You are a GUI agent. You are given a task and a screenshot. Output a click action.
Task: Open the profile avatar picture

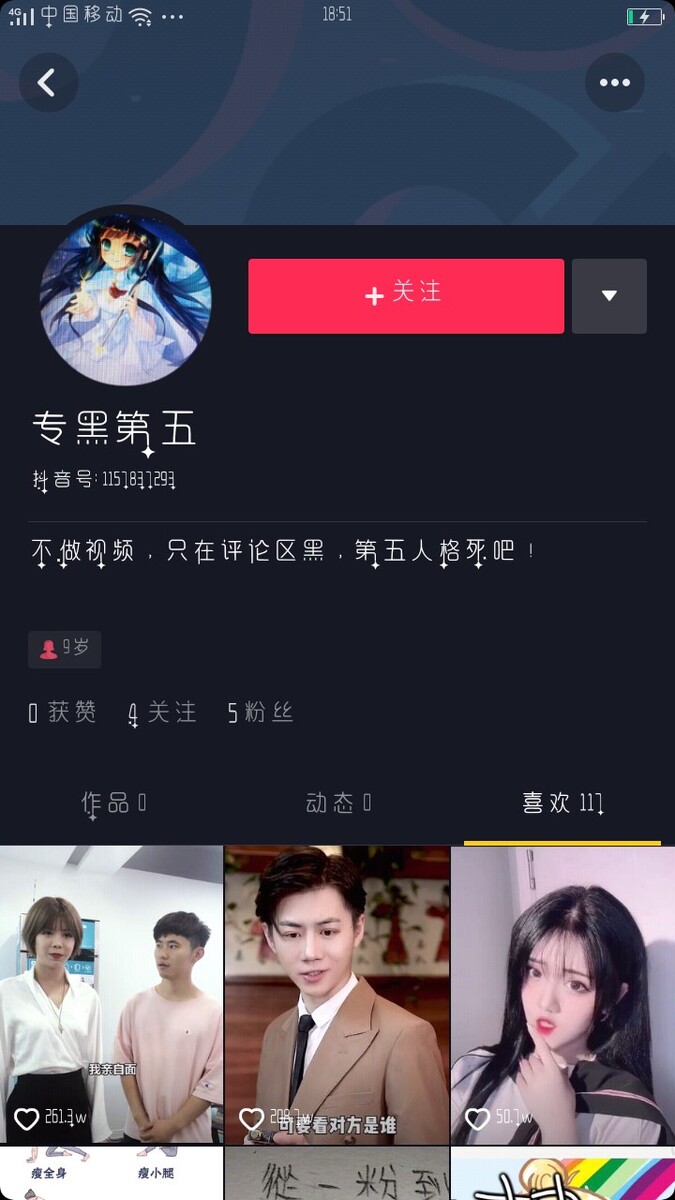[125, 300]
